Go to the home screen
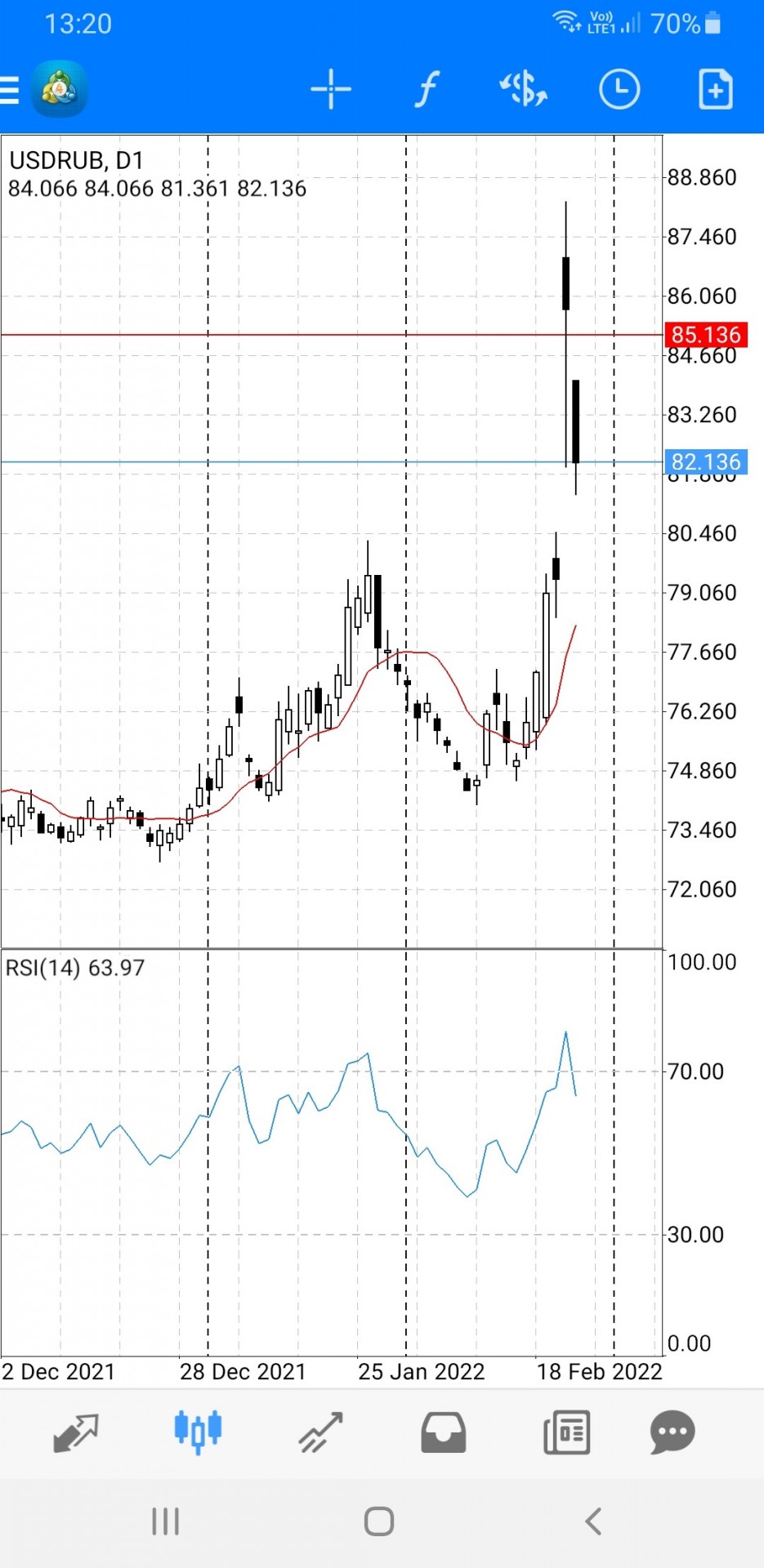764x1568 pixels. tap(379, 1521)
